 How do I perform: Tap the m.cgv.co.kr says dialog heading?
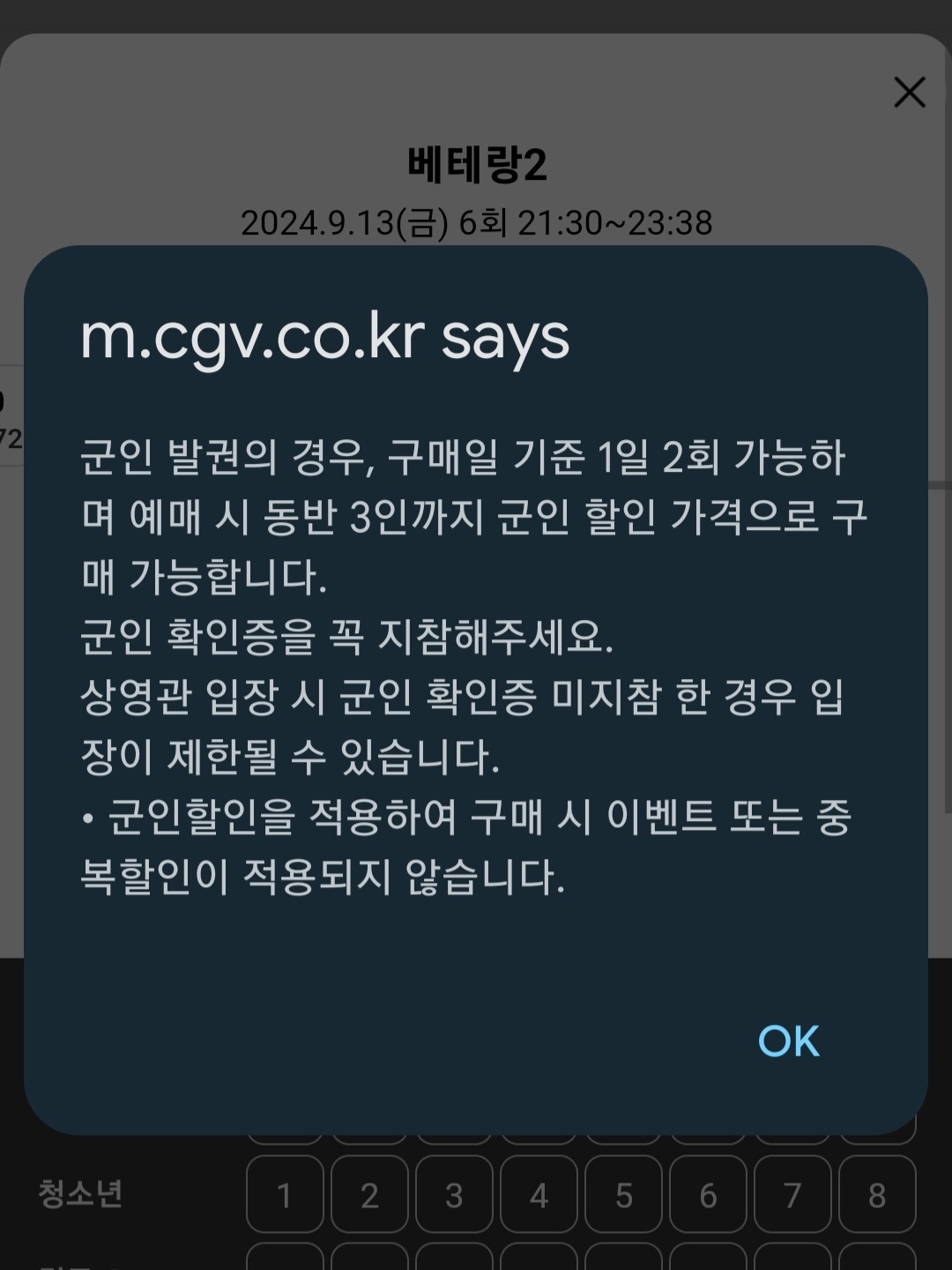[x=324, y=336]
